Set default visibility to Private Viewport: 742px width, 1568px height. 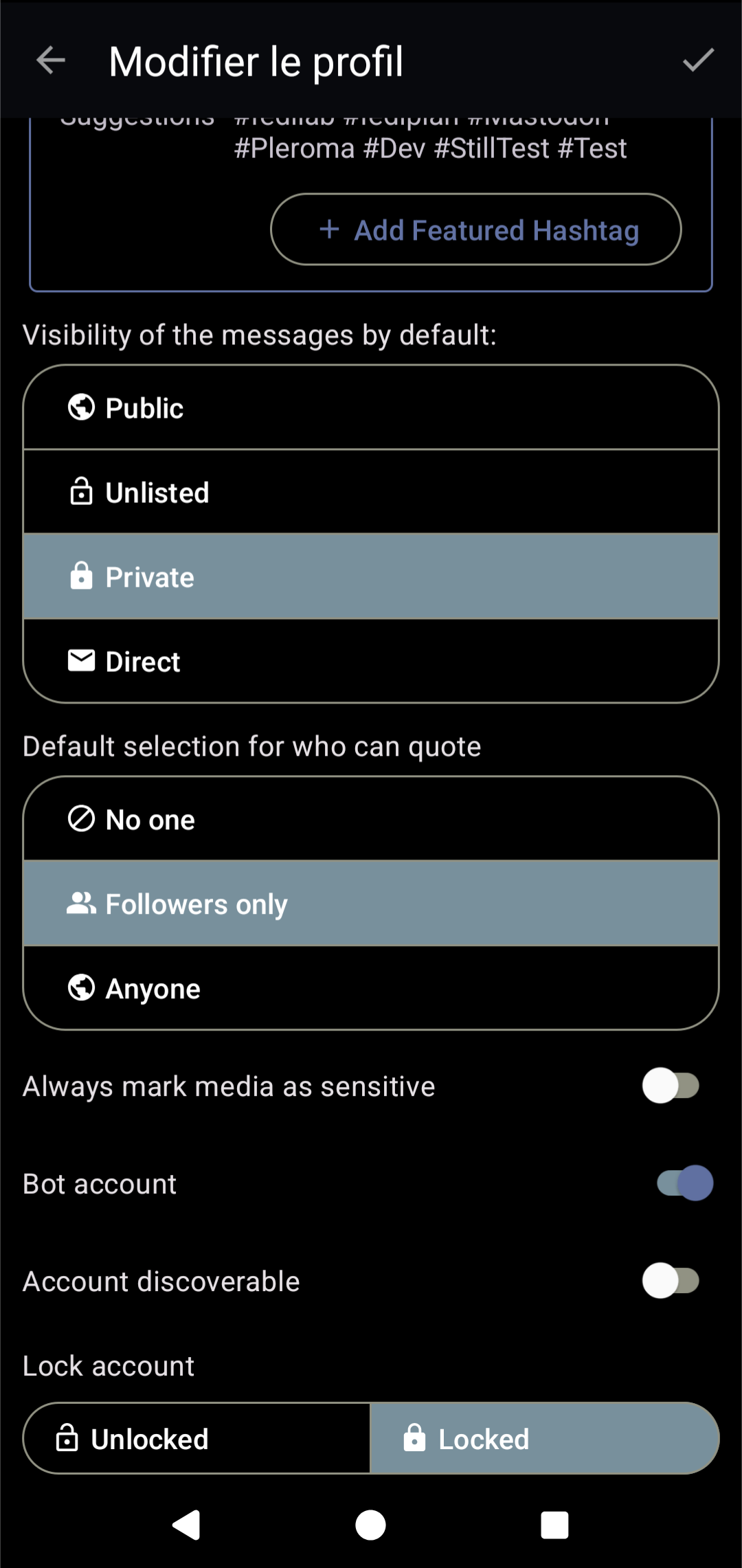pyautogui.click(x=371, y=576)
